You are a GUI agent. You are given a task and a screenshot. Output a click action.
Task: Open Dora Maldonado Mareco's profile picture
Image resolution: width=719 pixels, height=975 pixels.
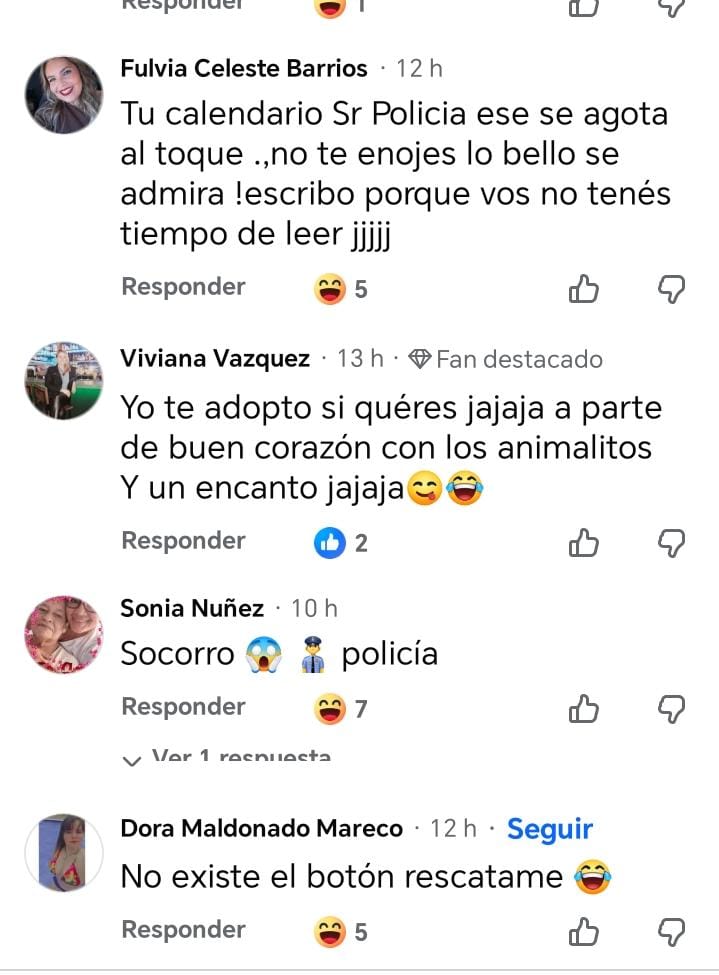click(x=64, y=853)
